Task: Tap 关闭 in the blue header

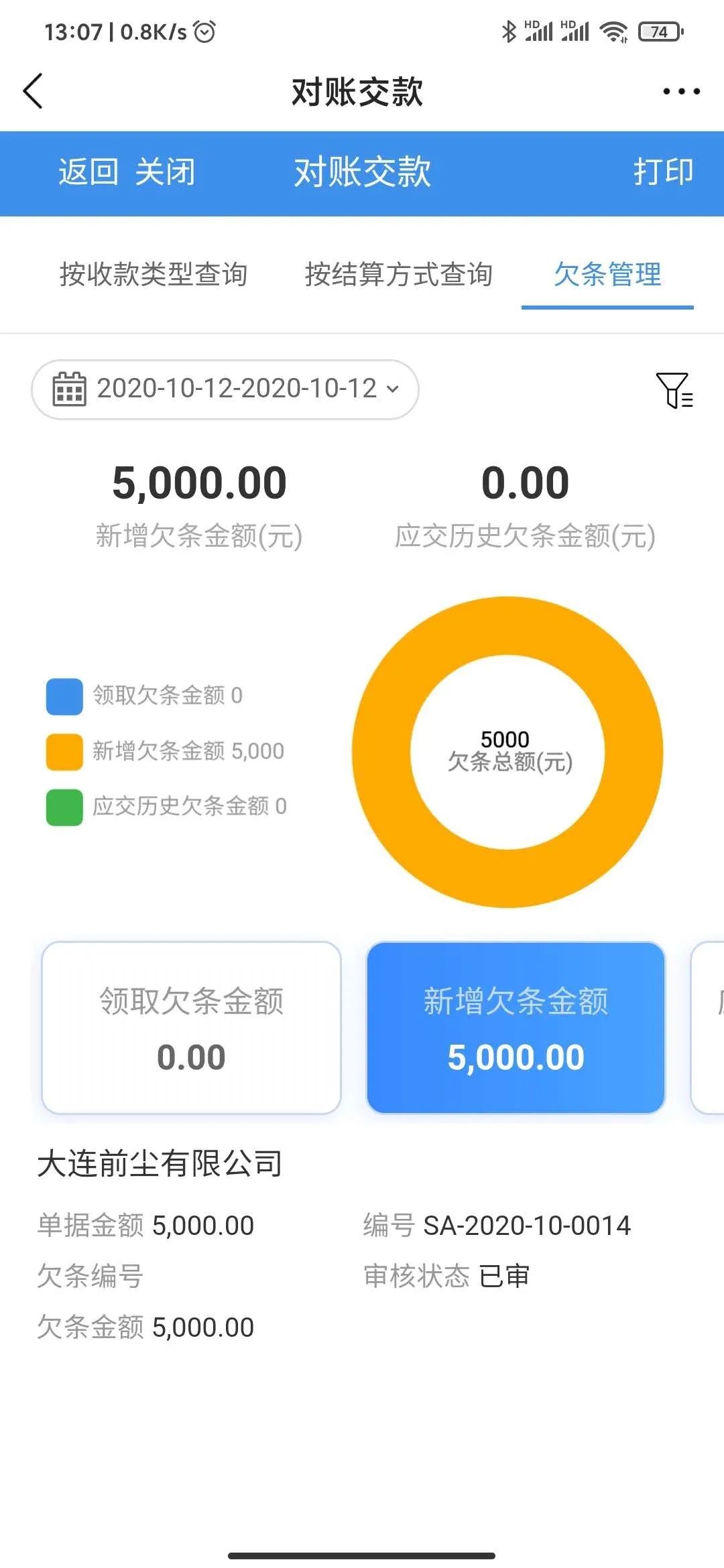Action: tap(165, 172)
